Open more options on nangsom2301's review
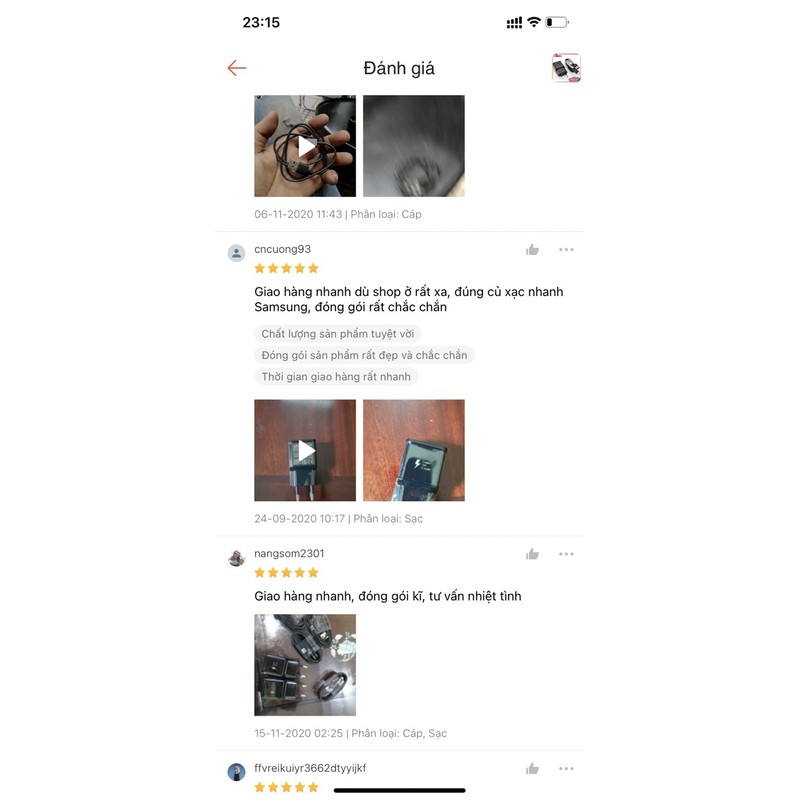The image size is (800, 800). pos(566,554)
